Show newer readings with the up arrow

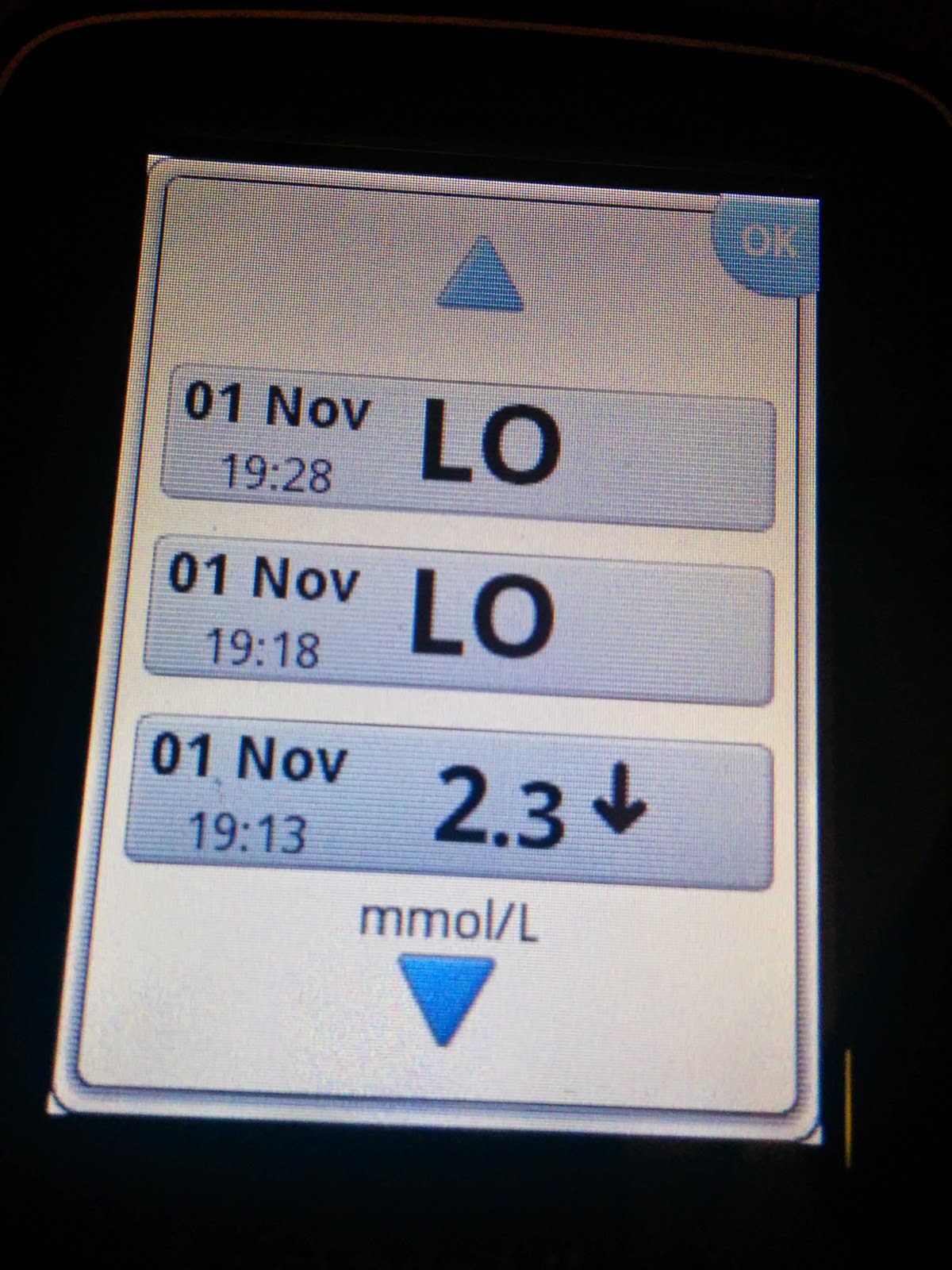pyautogui.click(x=481, y=271)
